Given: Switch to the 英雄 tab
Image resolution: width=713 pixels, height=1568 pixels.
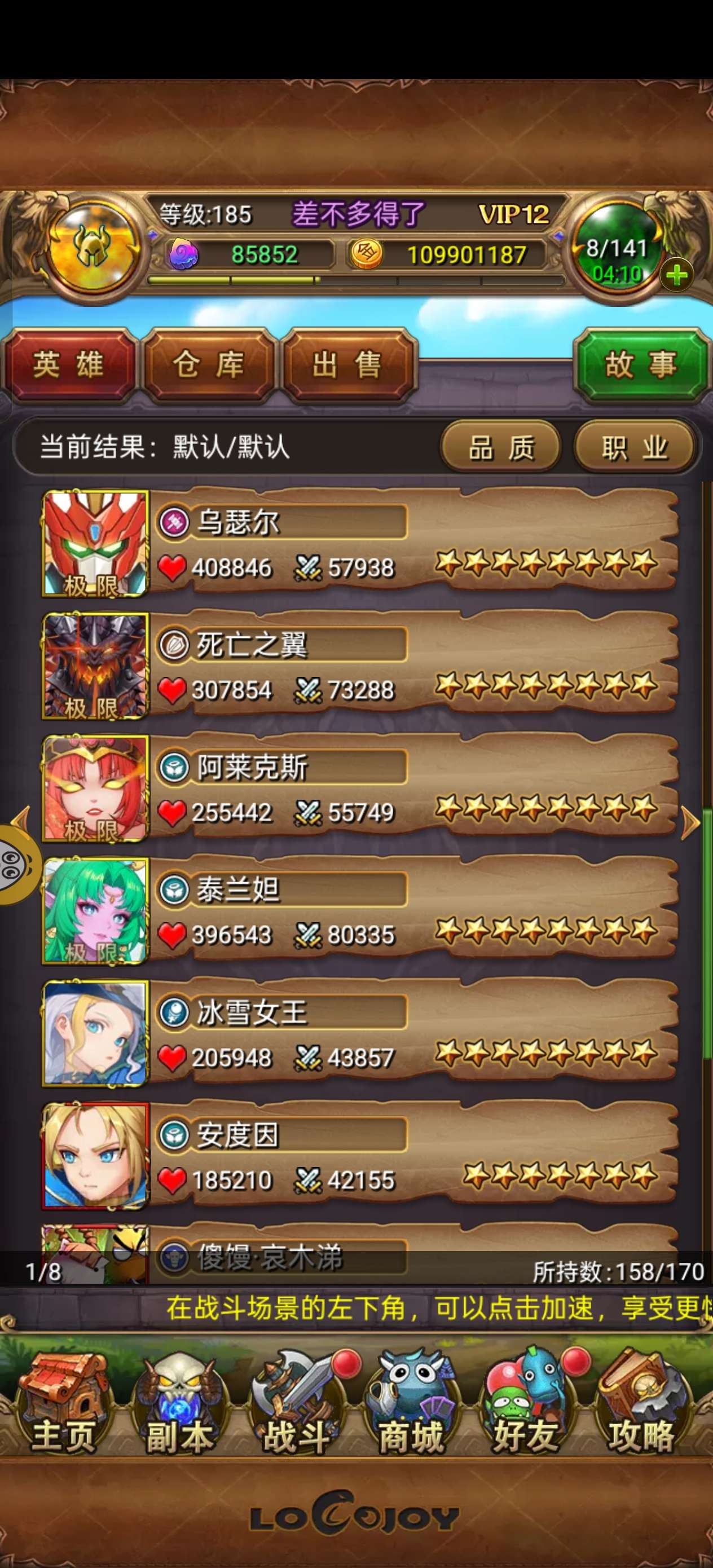Looking at the screenshot, I should tap(68, 365).
